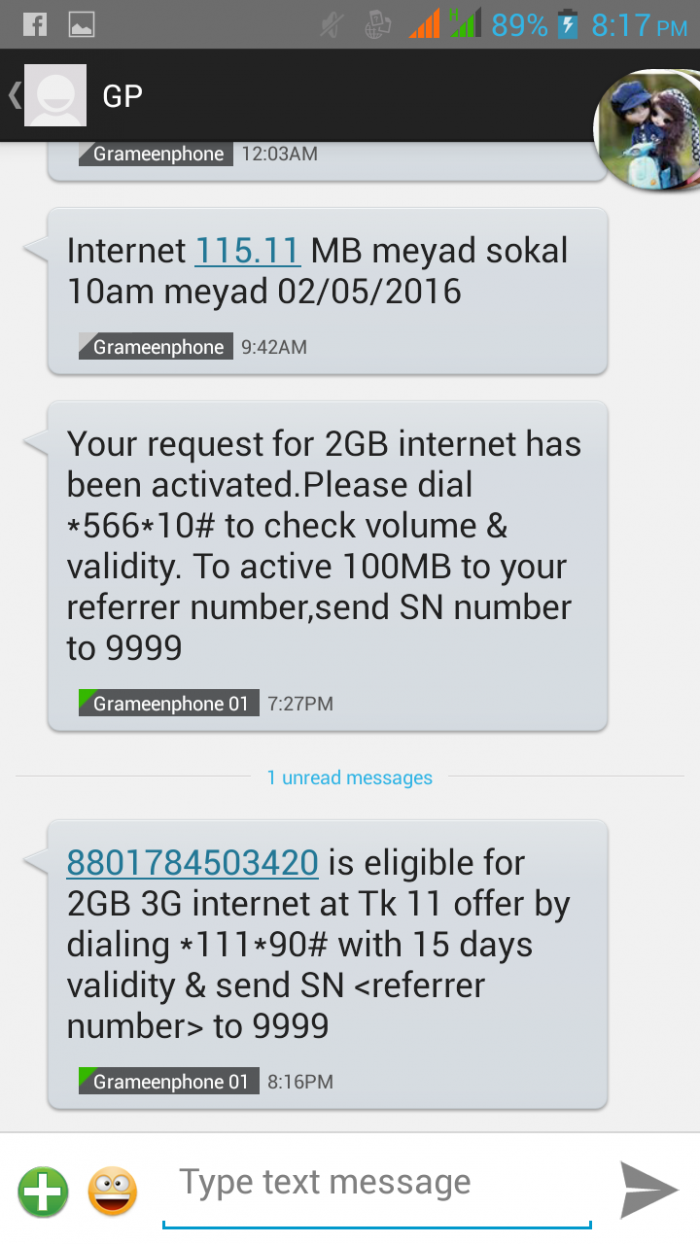Image resolution: width=700 pixels, height=1244 pixels.
Task: Open the emoji smiley picker
Action: click(112, 1191)
